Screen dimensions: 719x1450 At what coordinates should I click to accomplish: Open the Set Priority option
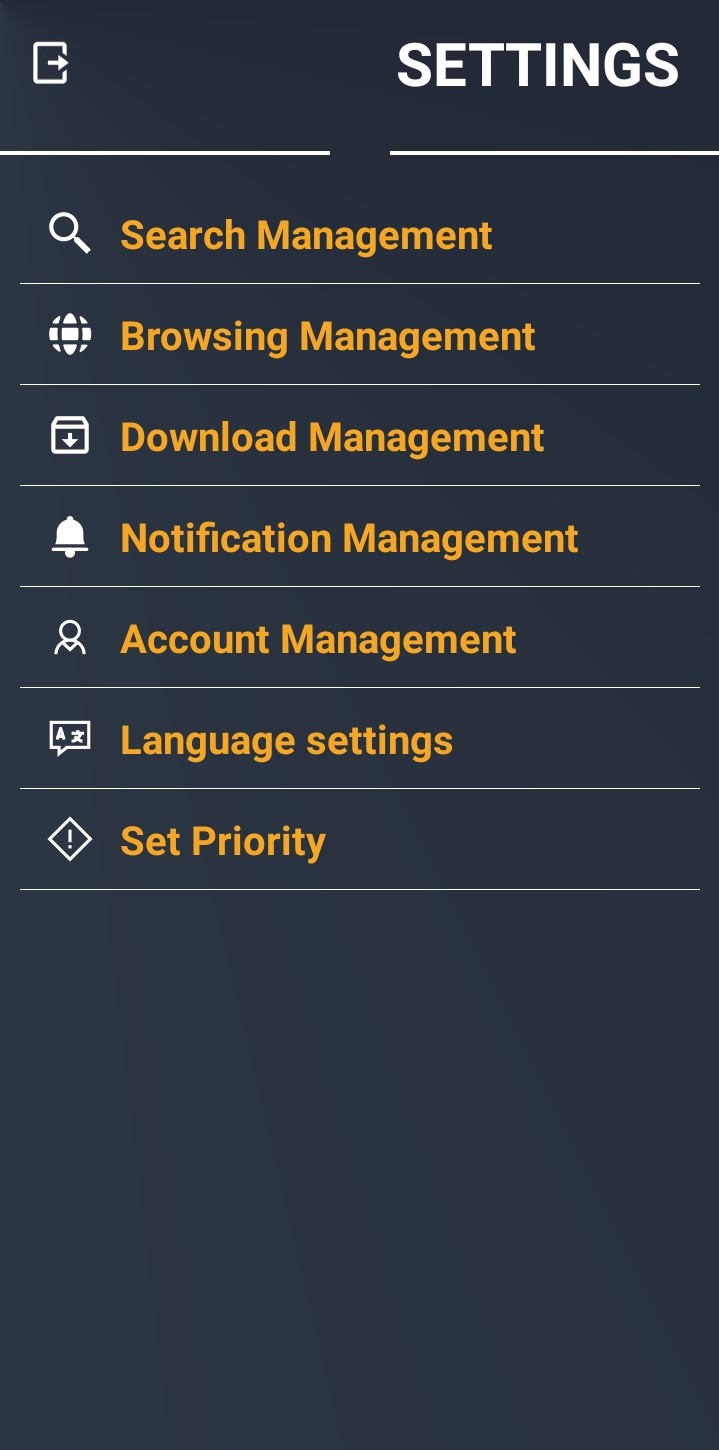tap(223, 842)
